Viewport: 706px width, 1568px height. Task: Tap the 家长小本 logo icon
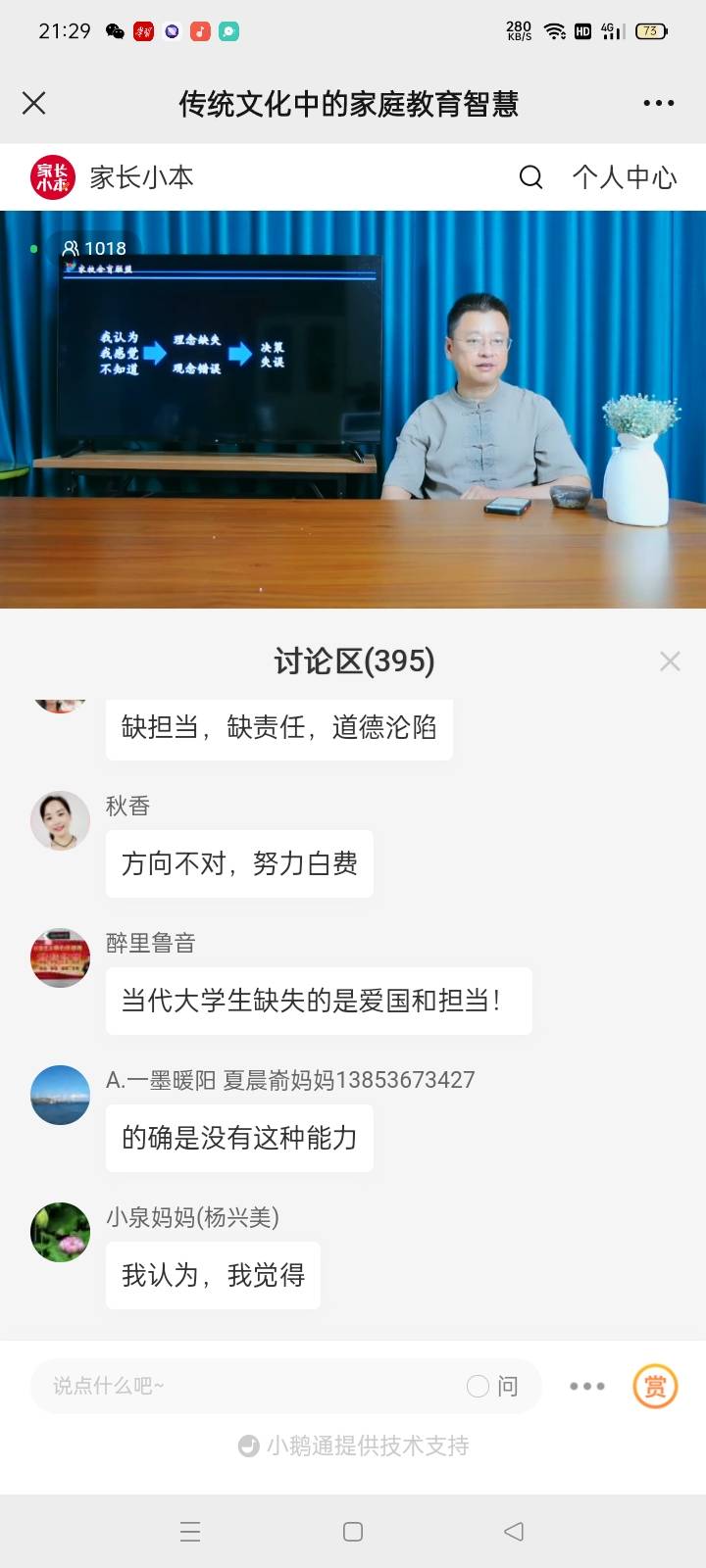coord(49,177)
